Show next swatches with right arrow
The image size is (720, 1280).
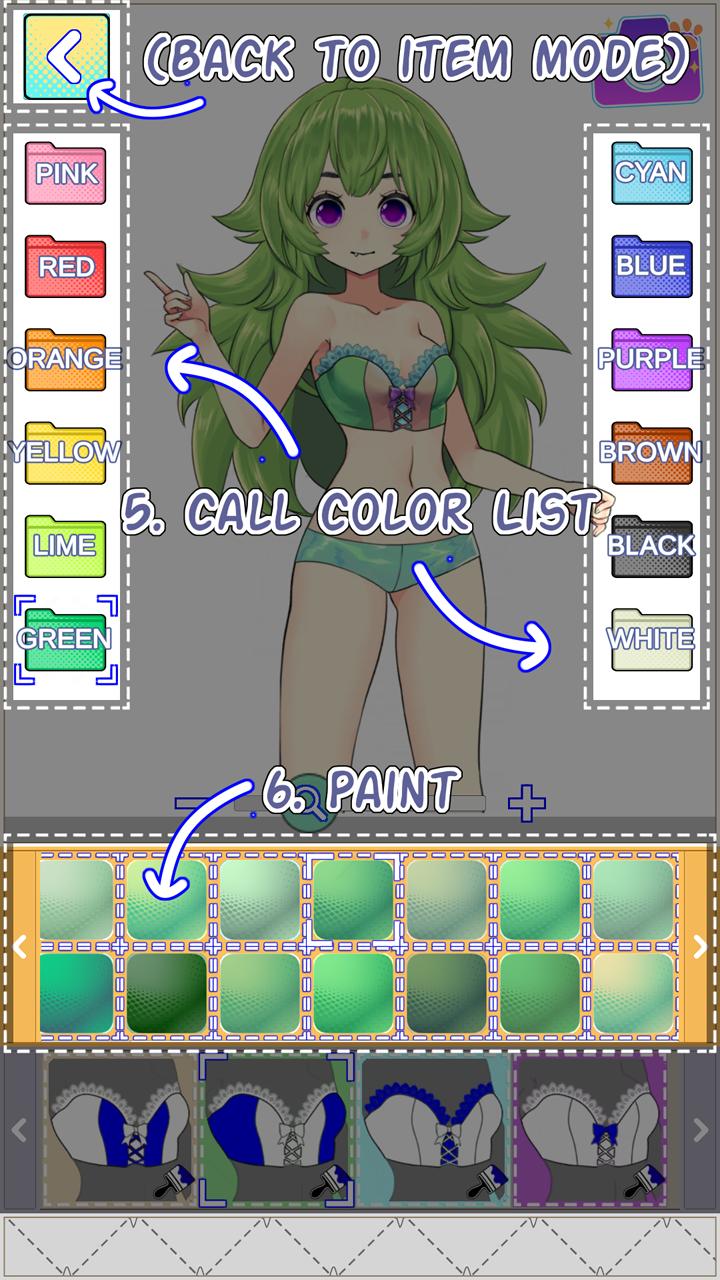point(699,946)
